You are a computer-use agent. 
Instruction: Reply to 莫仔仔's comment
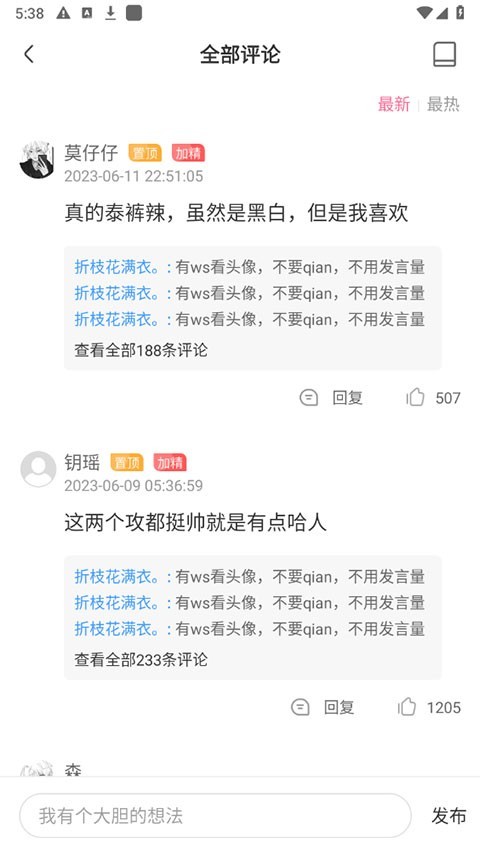tap(331, 398)
